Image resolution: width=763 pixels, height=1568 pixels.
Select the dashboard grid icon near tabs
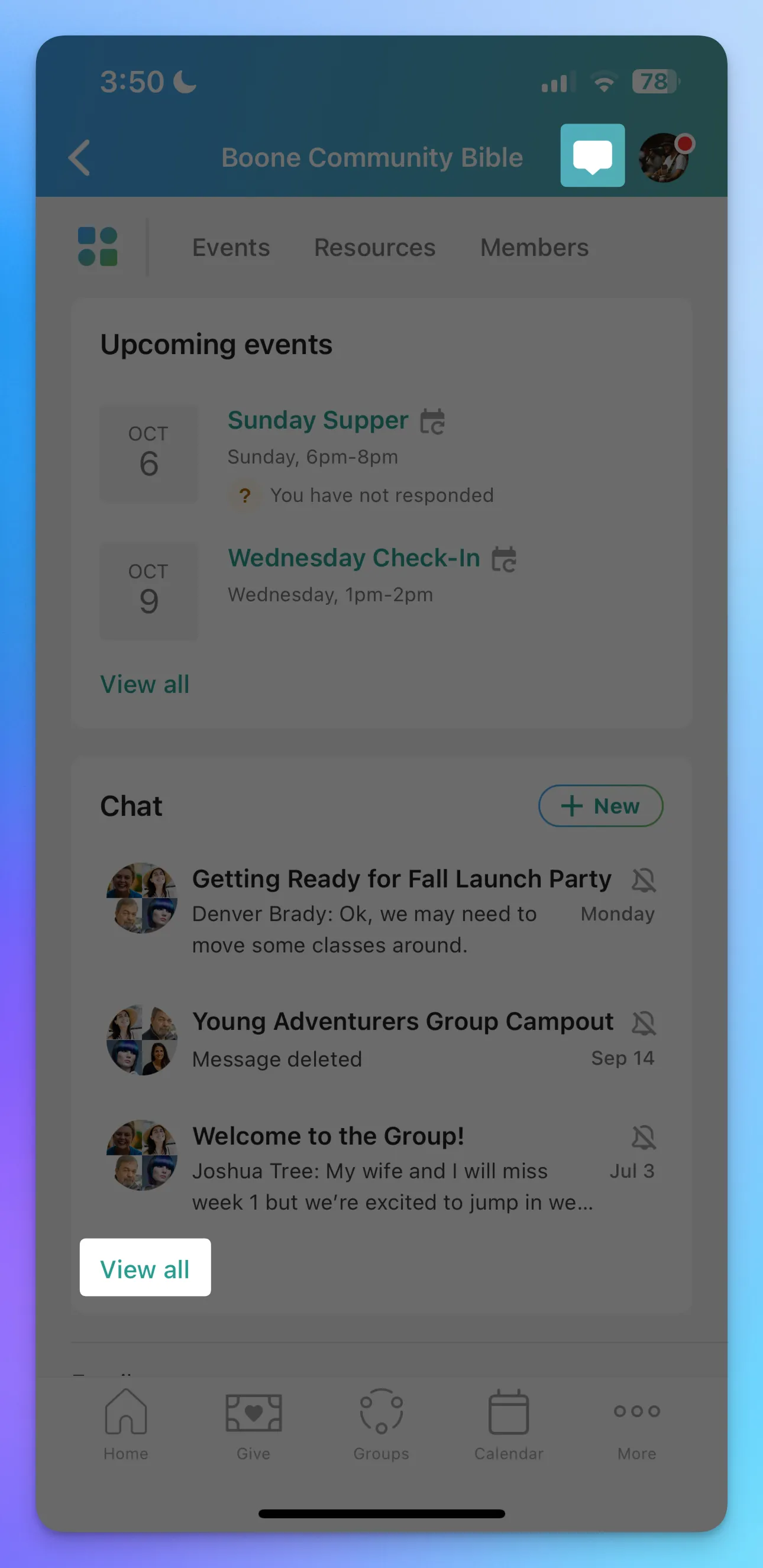click(99, 247)
